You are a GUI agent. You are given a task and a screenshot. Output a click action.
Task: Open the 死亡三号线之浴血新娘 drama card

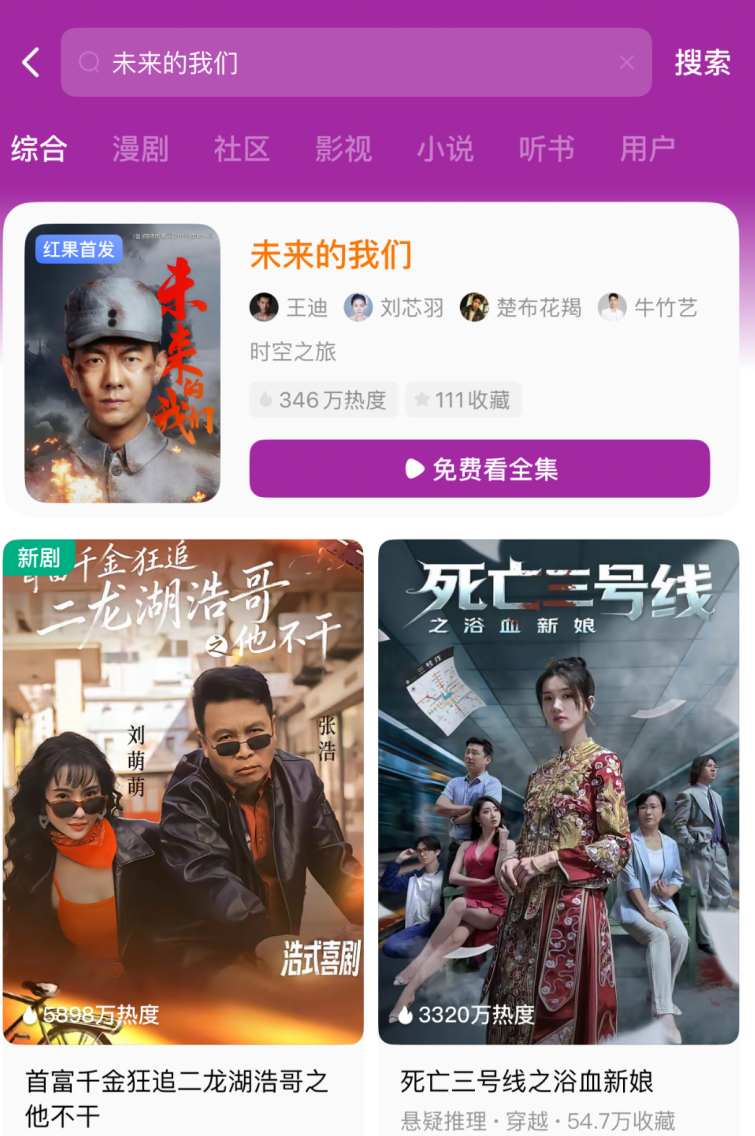[x=558, y=792]
